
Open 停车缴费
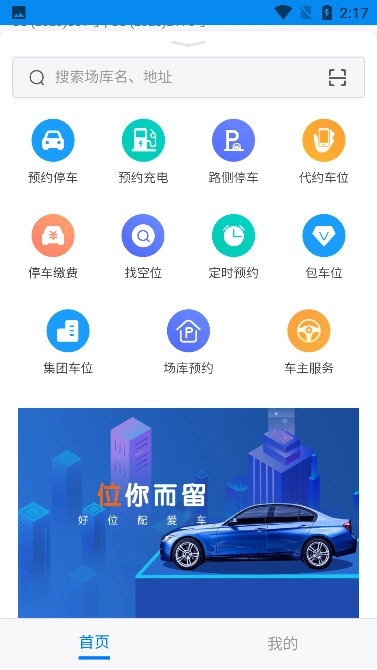coord(53,247)
